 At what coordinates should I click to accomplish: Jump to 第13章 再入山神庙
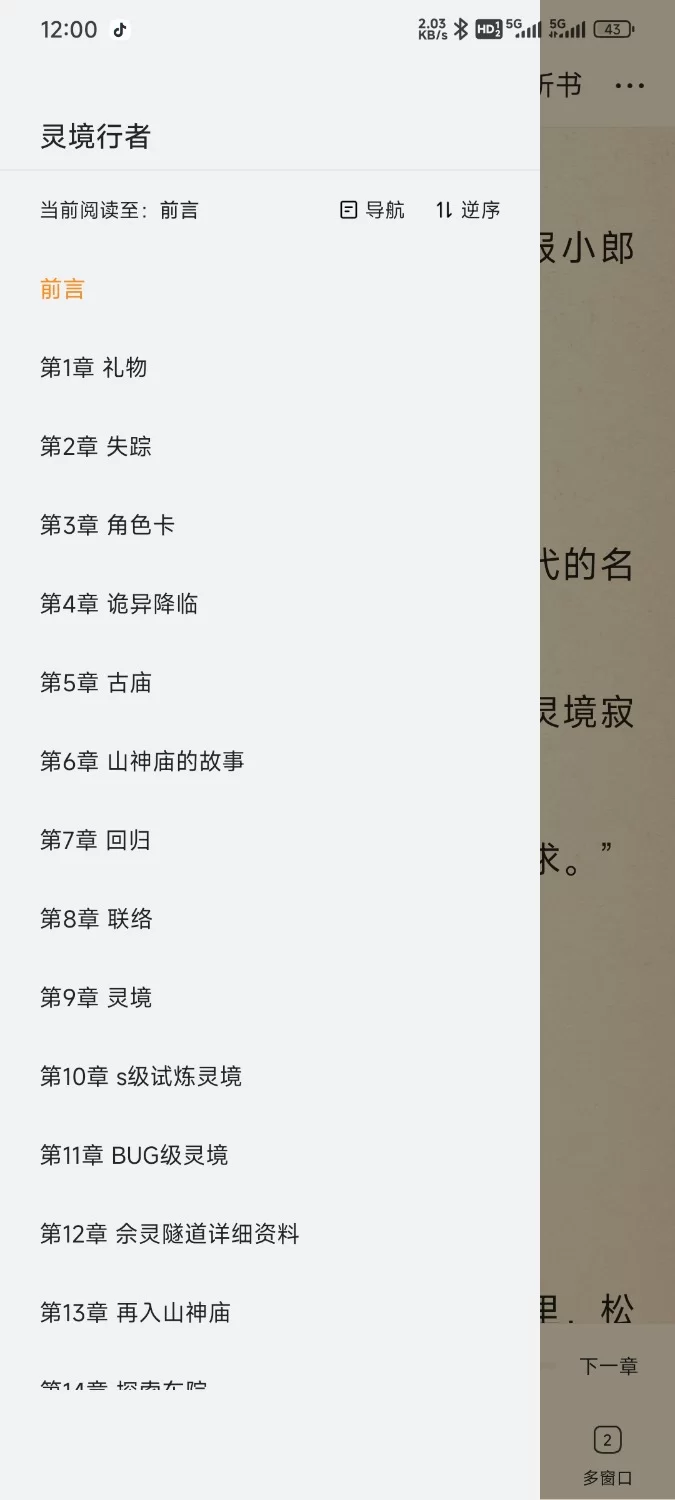pos(135,1313)
